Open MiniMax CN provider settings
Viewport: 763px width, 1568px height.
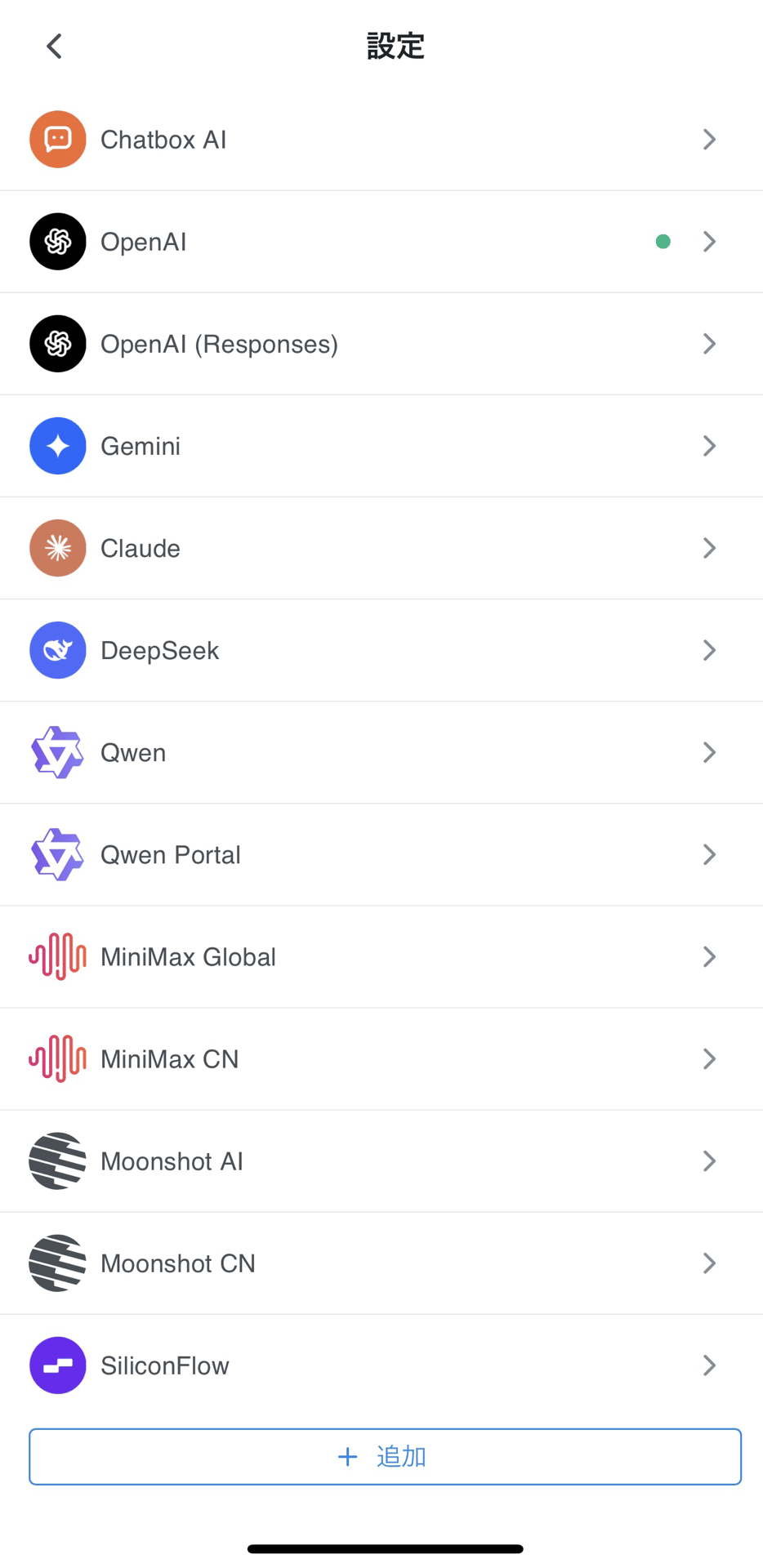pos(381,1058)
